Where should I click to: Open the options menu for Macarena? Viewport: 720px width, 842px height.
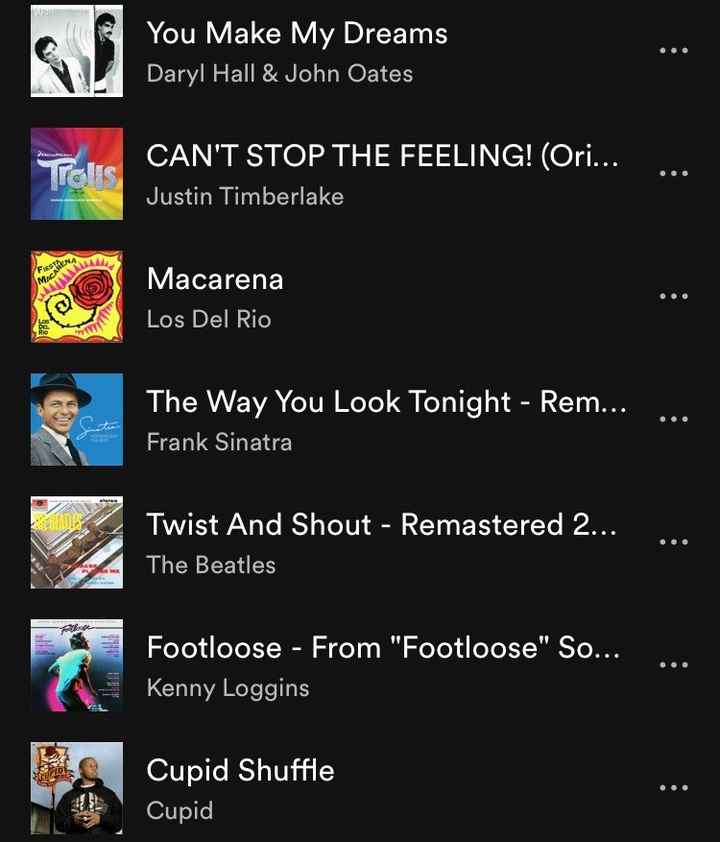[x=674, y=295]
